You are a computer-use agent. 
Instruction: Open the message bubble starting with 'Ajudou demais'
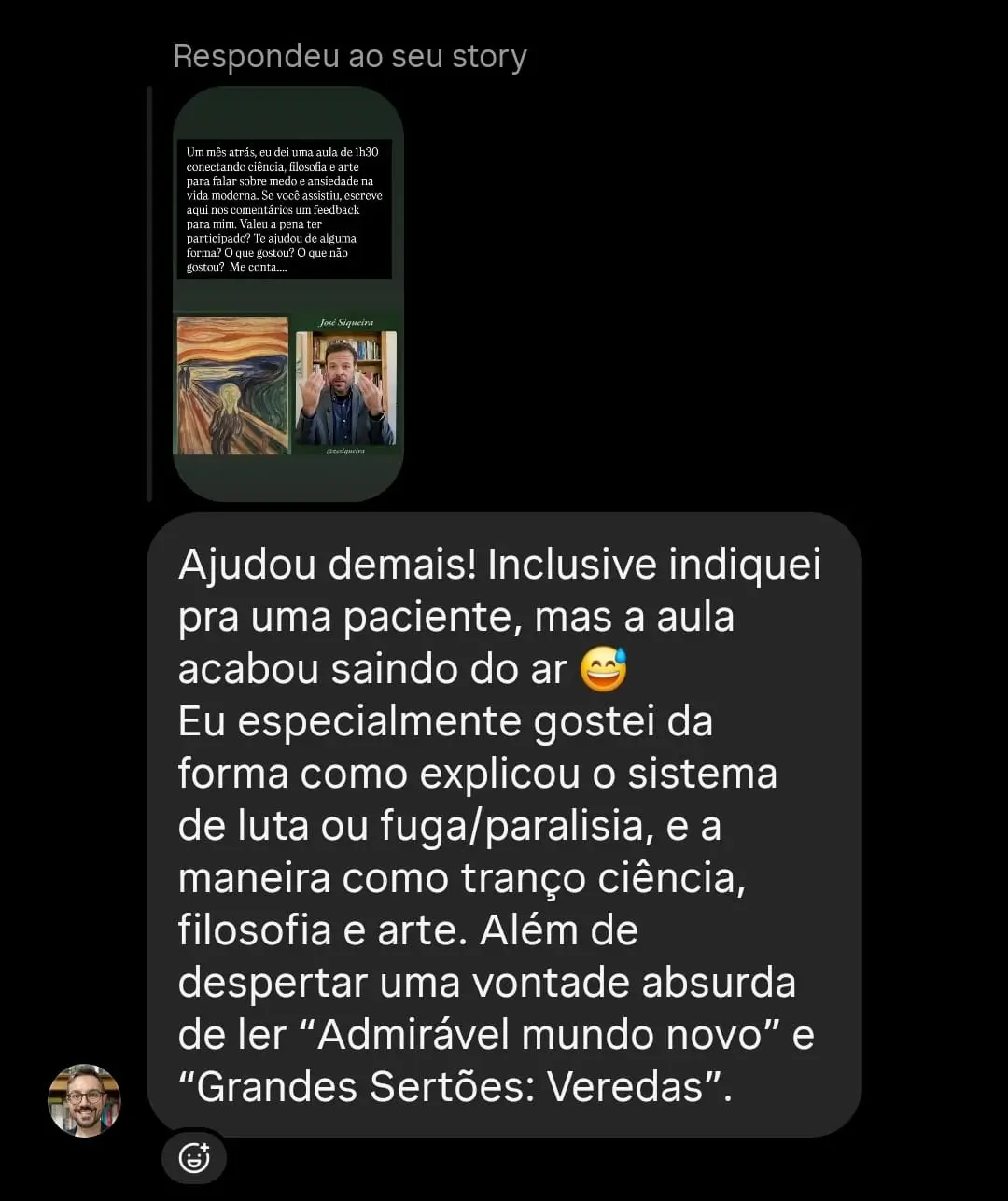504,821
